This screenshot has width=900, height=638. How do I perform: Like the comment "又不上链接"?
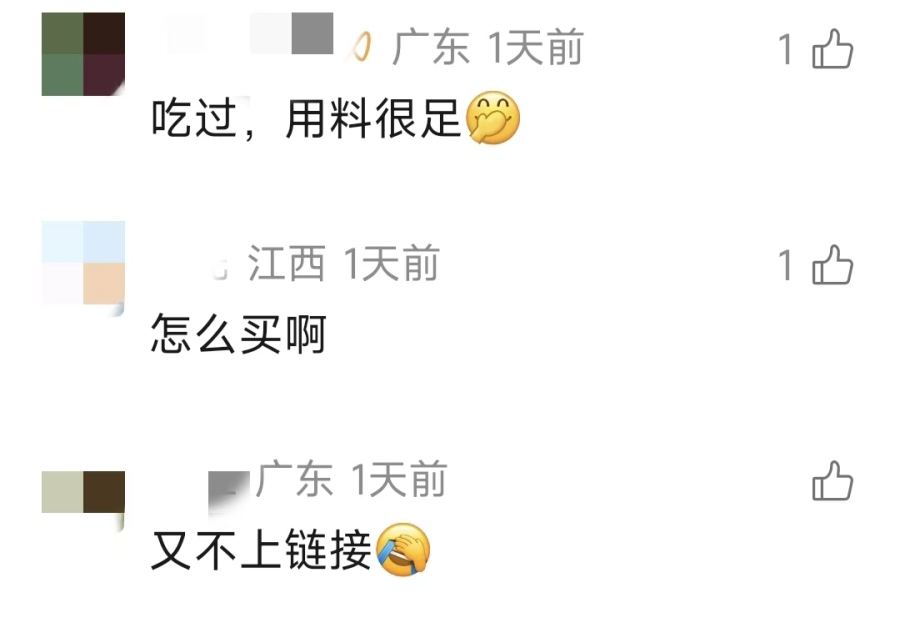832,480
